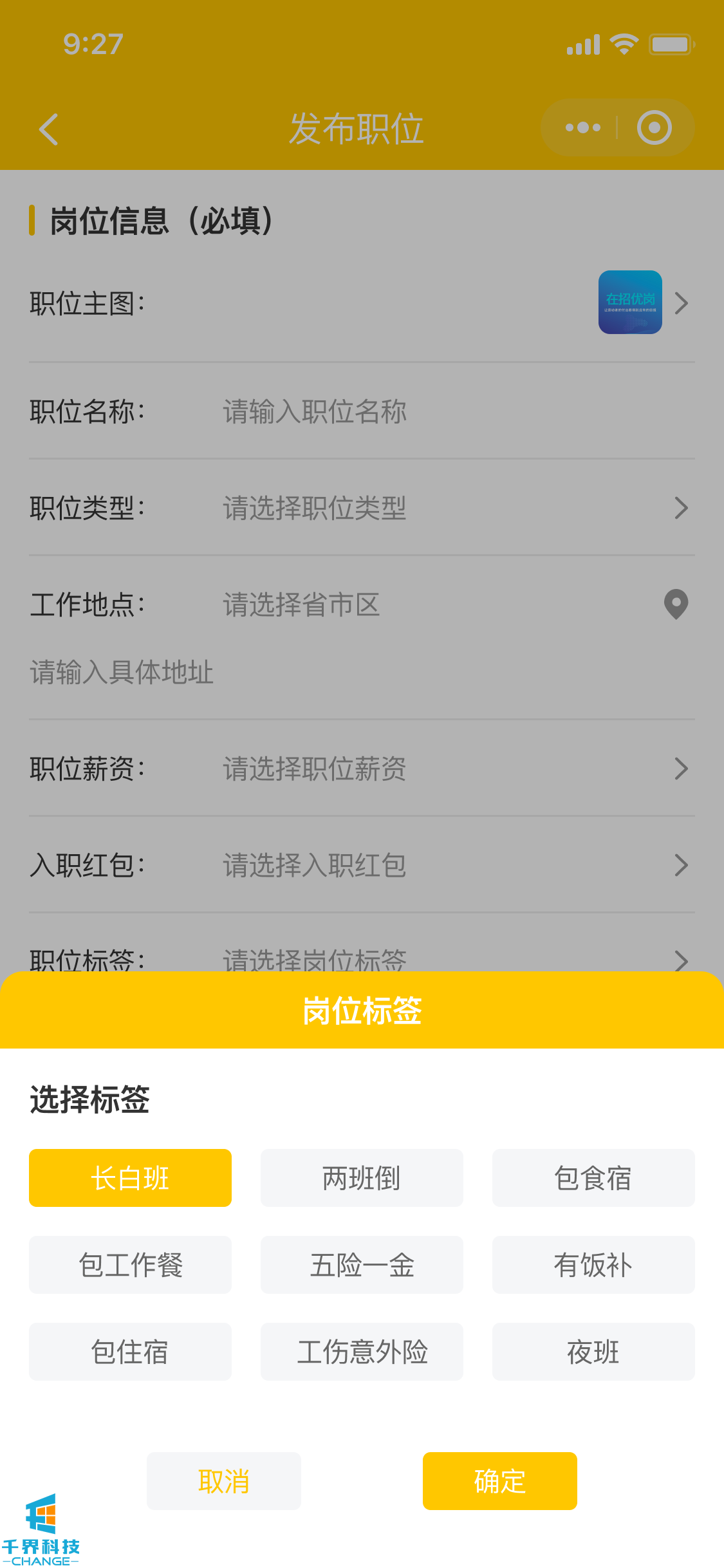The image size is (724, 1568).
Task: Choose the 包住宿 tag
Action: coord(130,1351)
